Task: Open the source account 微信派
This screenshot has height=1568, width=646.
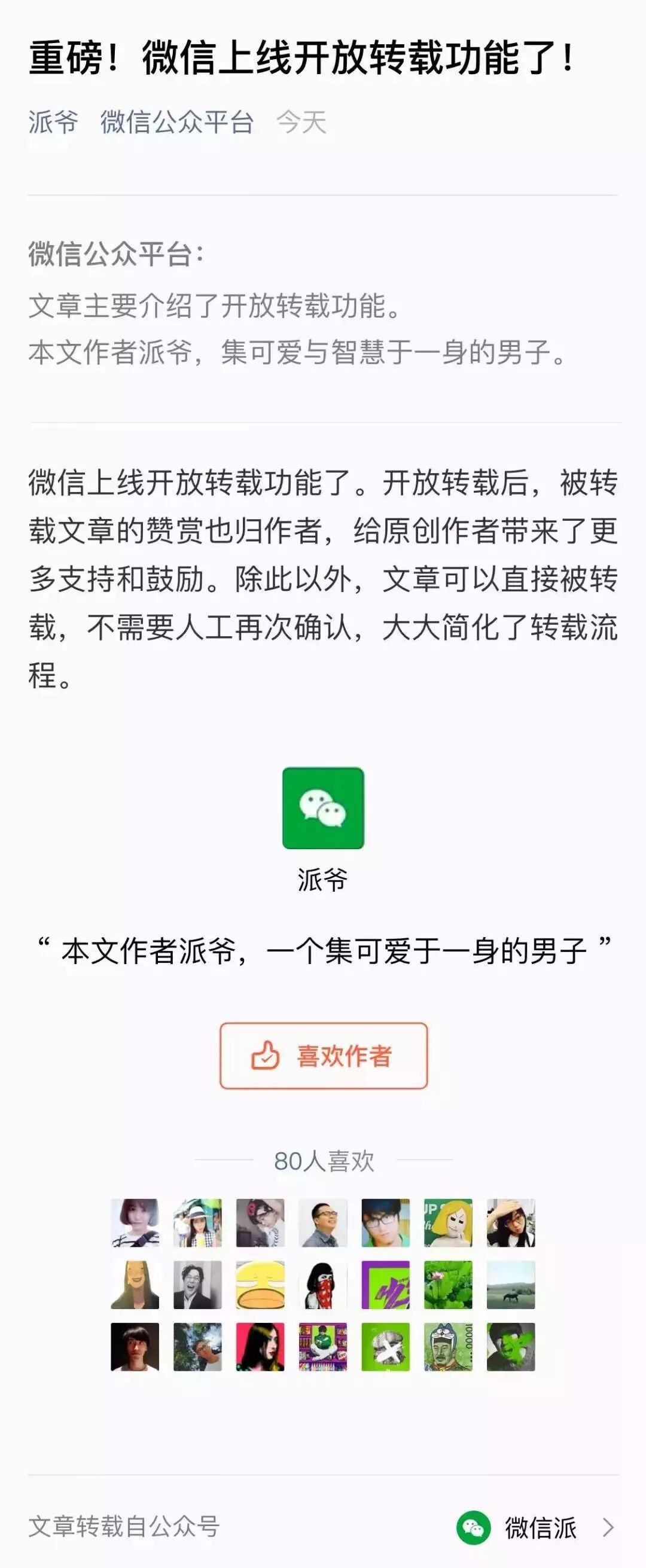Action: [x=540, y=1527]
